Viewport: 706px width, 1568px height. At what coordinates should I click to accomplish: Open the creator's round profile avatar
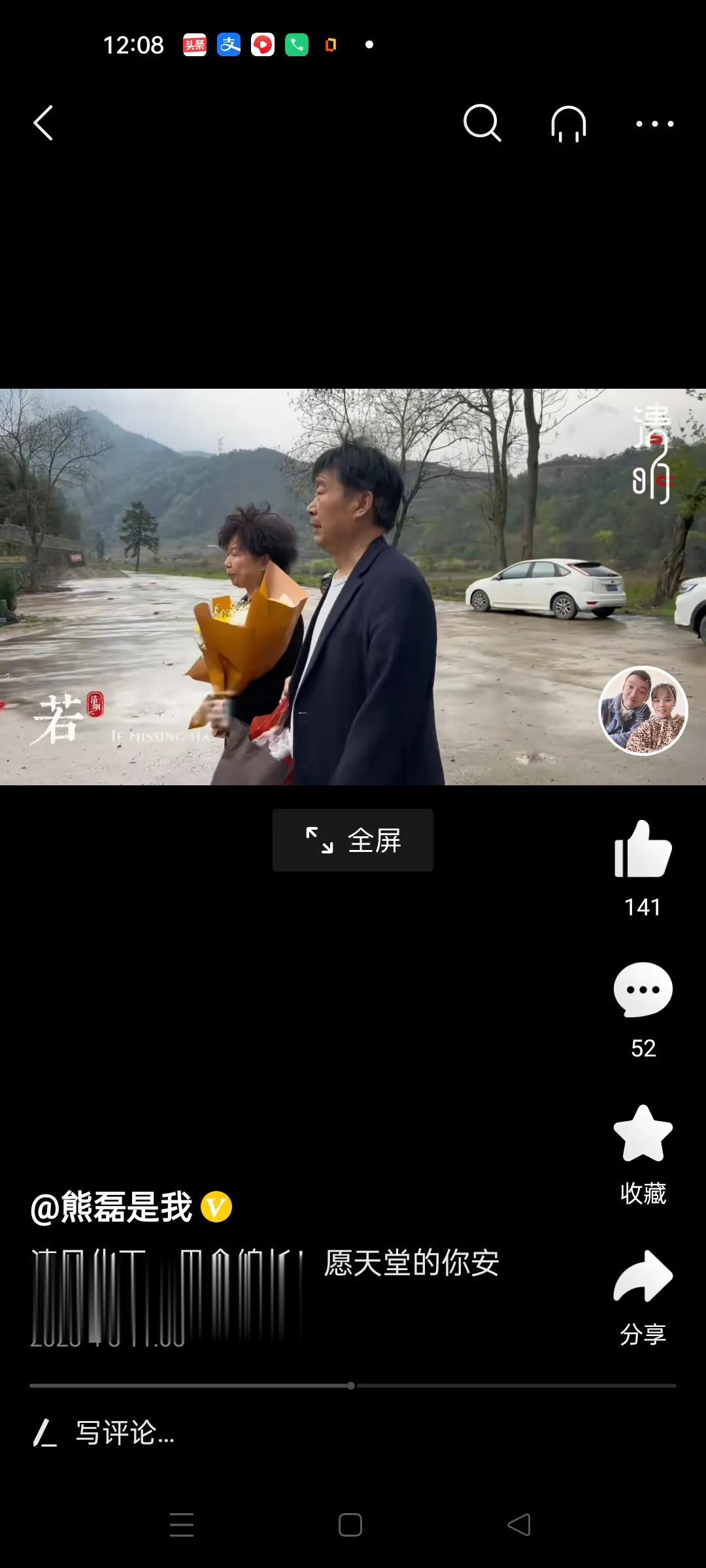pyautogui.click(x=643, y=710)
